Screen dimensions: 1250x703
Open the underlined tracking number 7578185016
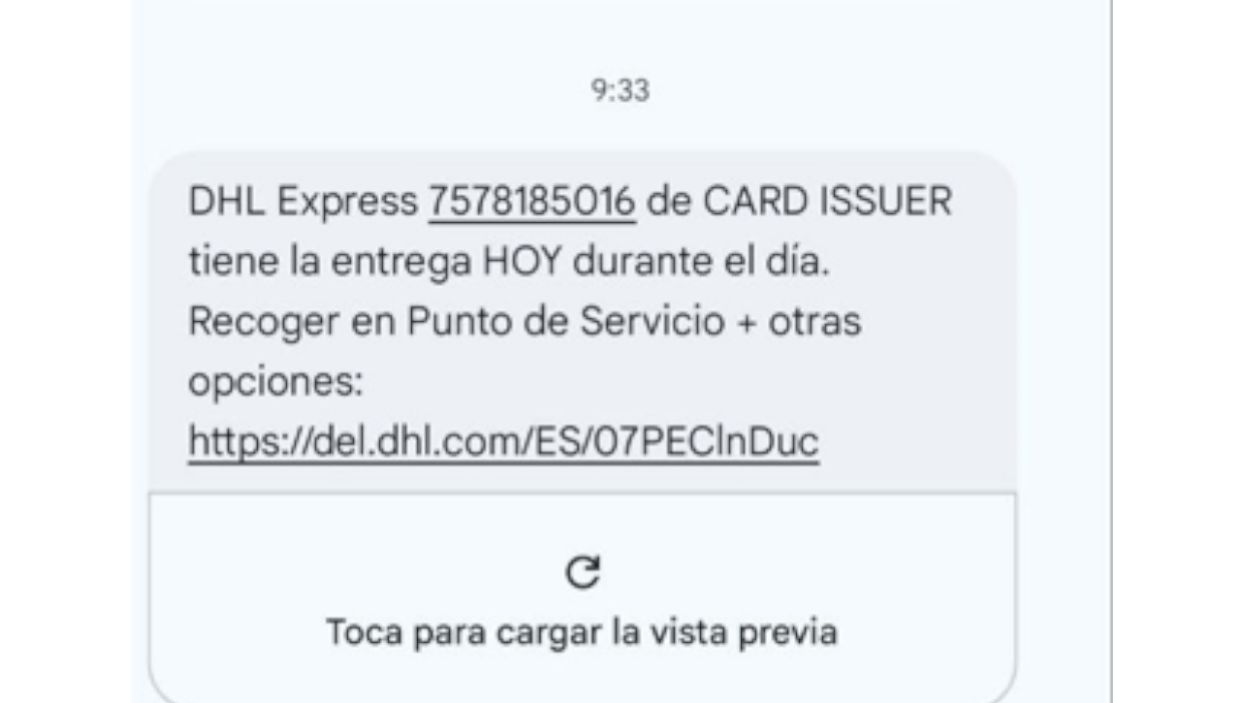coord(531,202)
